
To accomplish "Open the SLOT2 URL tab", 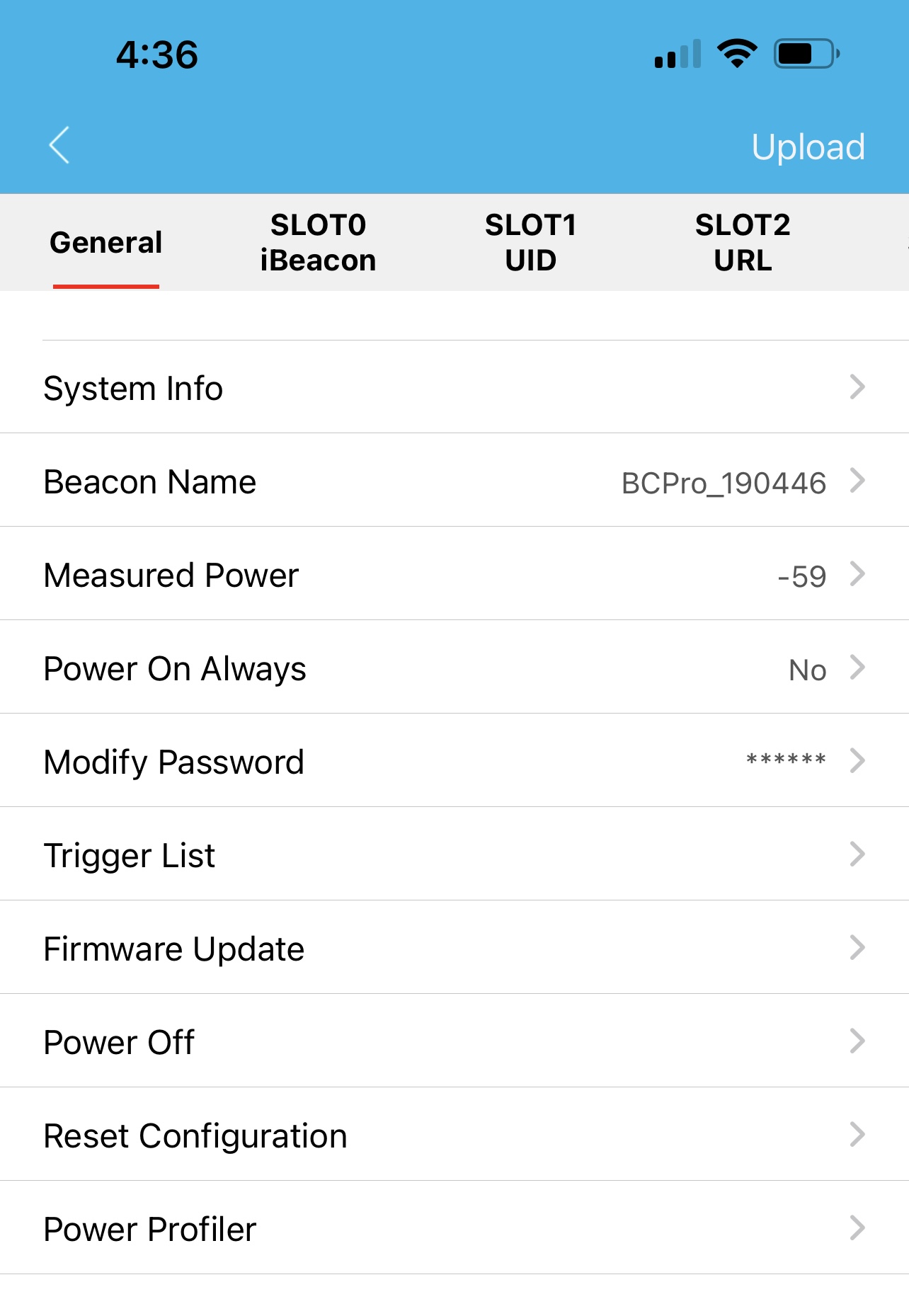I will 743,242.
